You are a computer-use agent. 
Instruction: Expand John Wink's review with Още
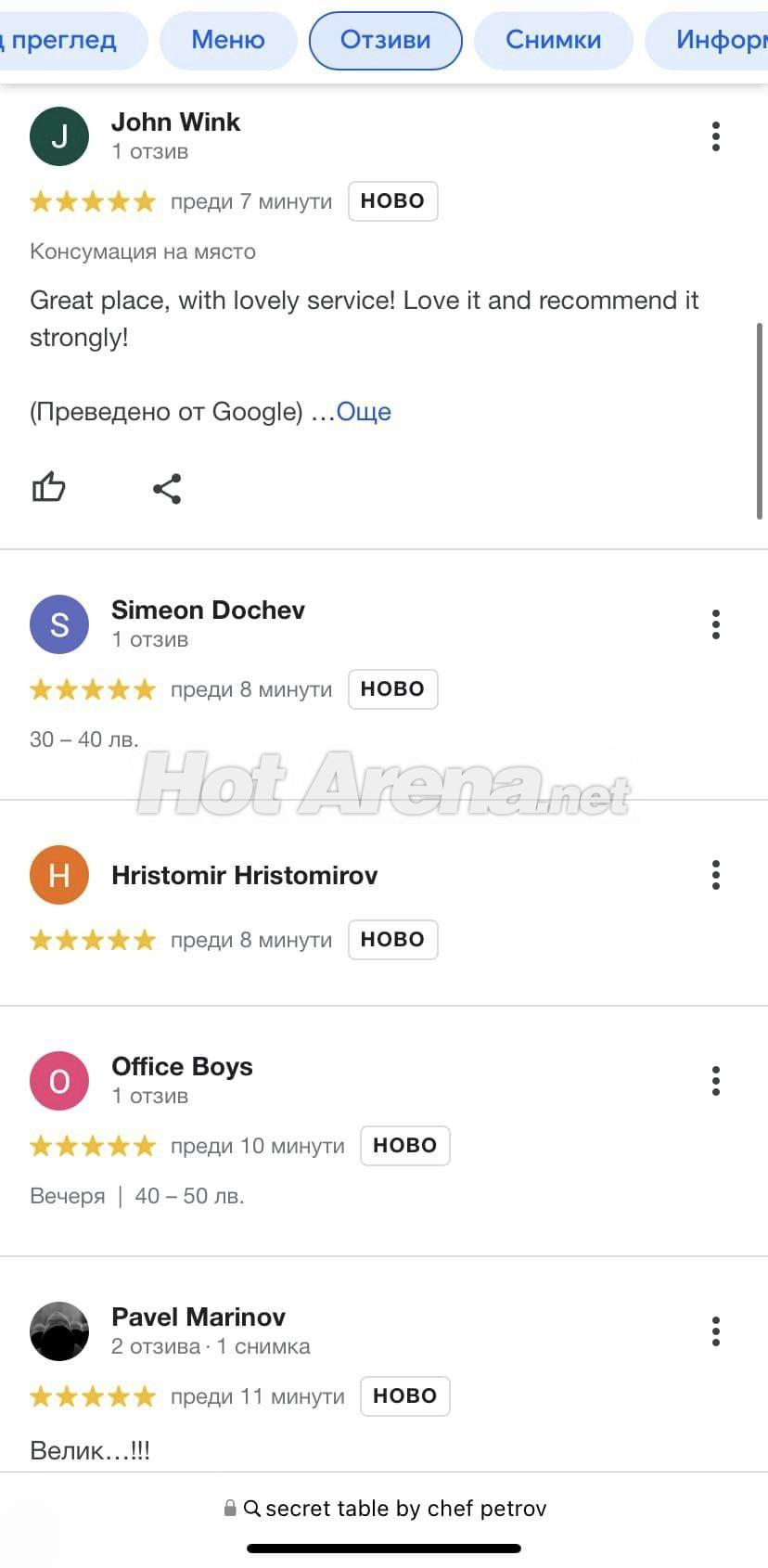[x=364, y=412]
